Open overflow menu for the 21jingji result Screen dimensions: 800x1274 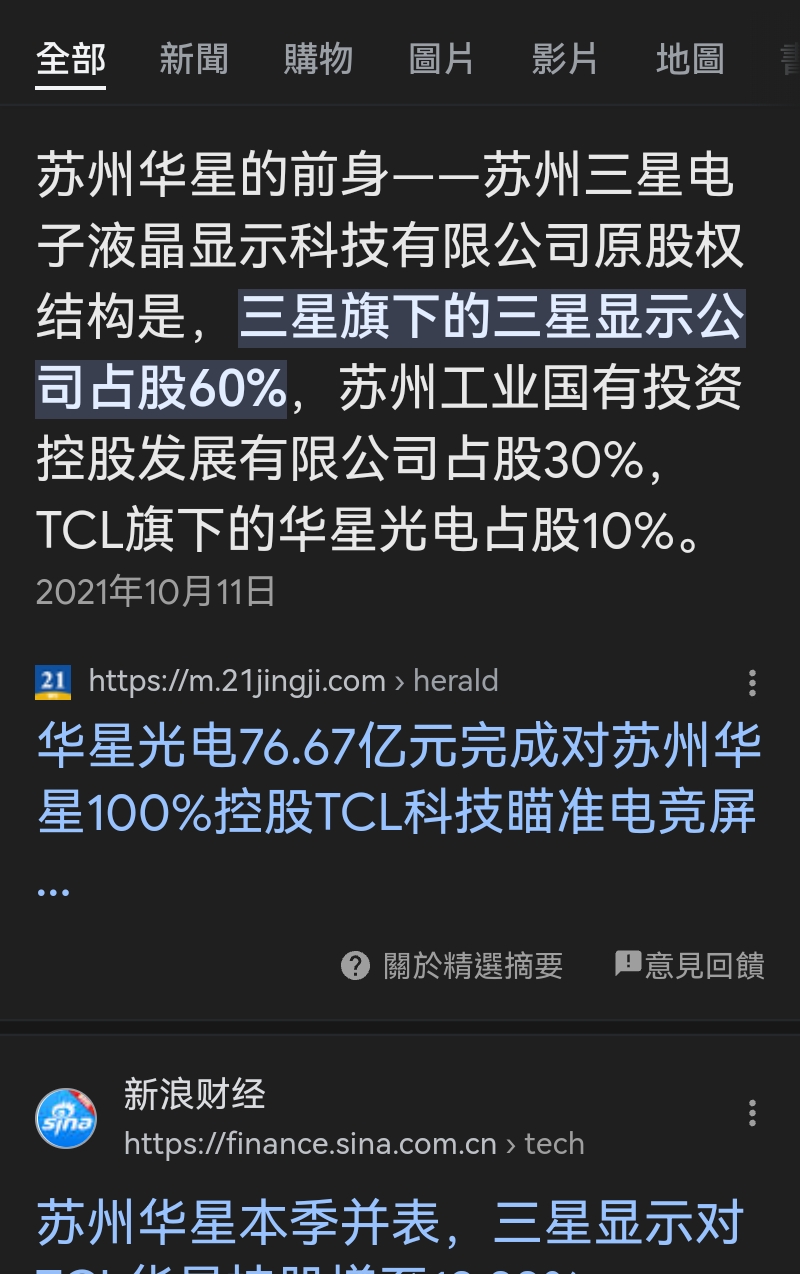point(752,683)
